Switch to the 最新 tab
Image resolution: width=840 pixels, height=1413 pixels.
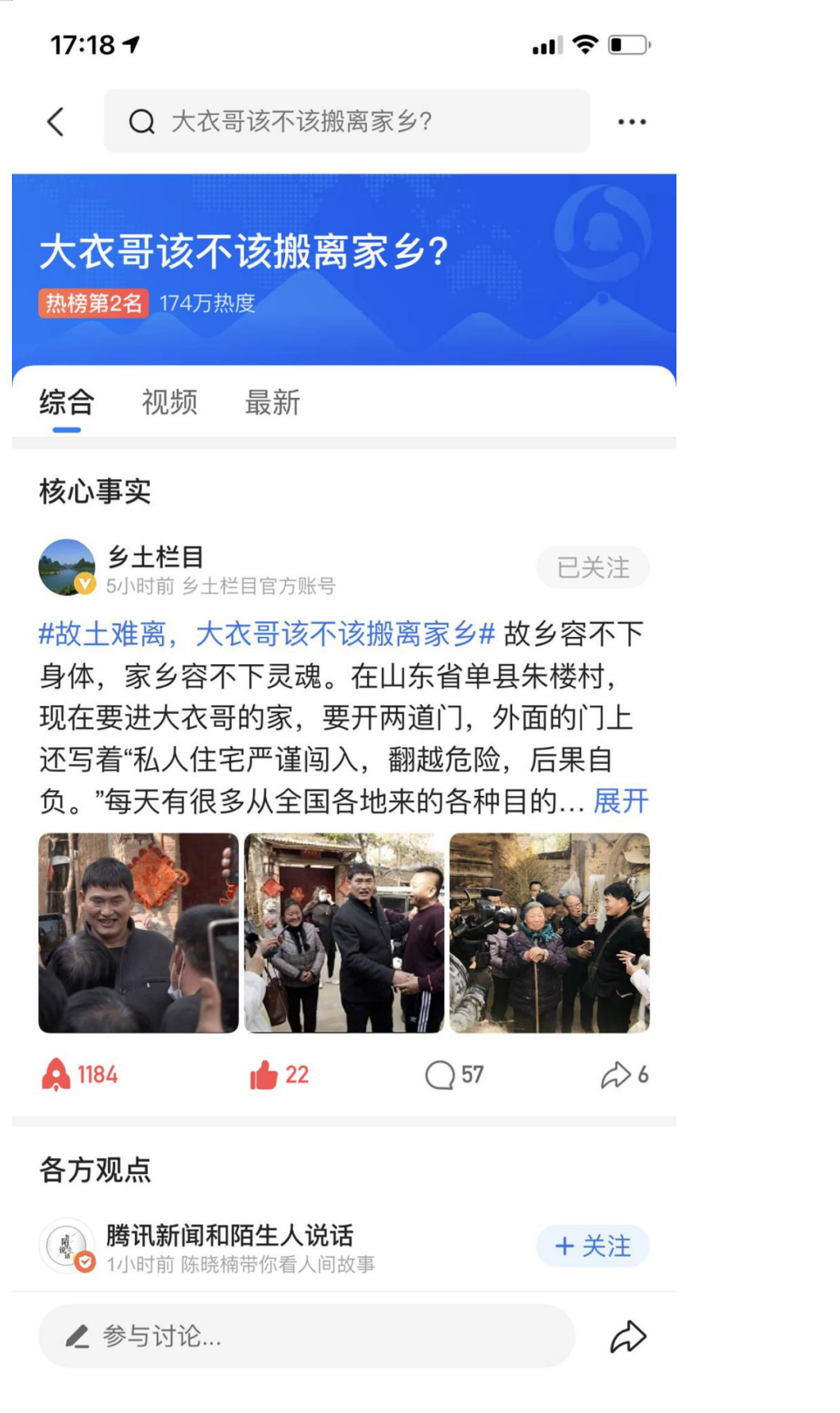tap(272, 403)
